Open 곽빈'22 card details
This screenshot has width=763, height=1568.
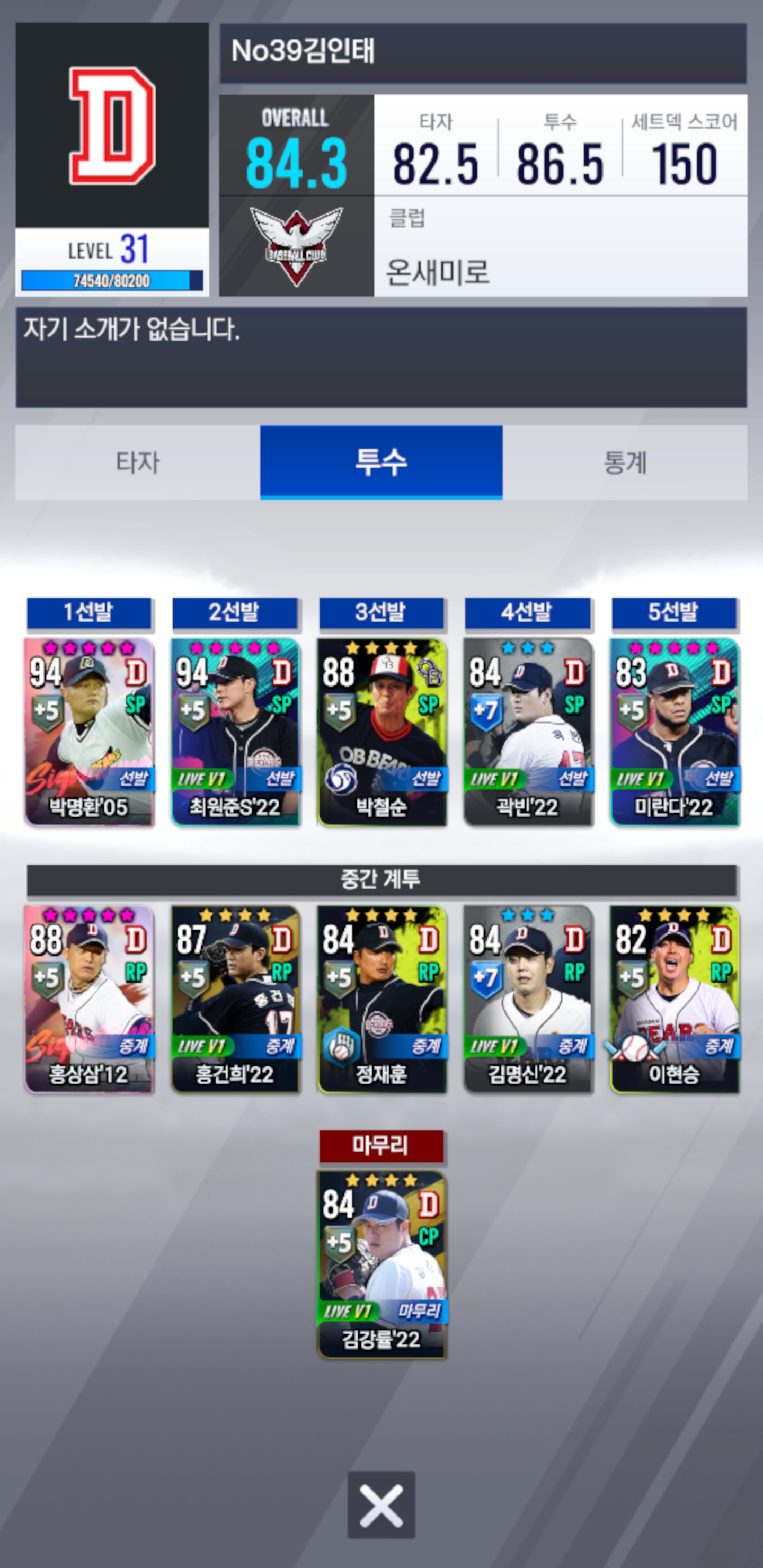[x=527, y=732]
